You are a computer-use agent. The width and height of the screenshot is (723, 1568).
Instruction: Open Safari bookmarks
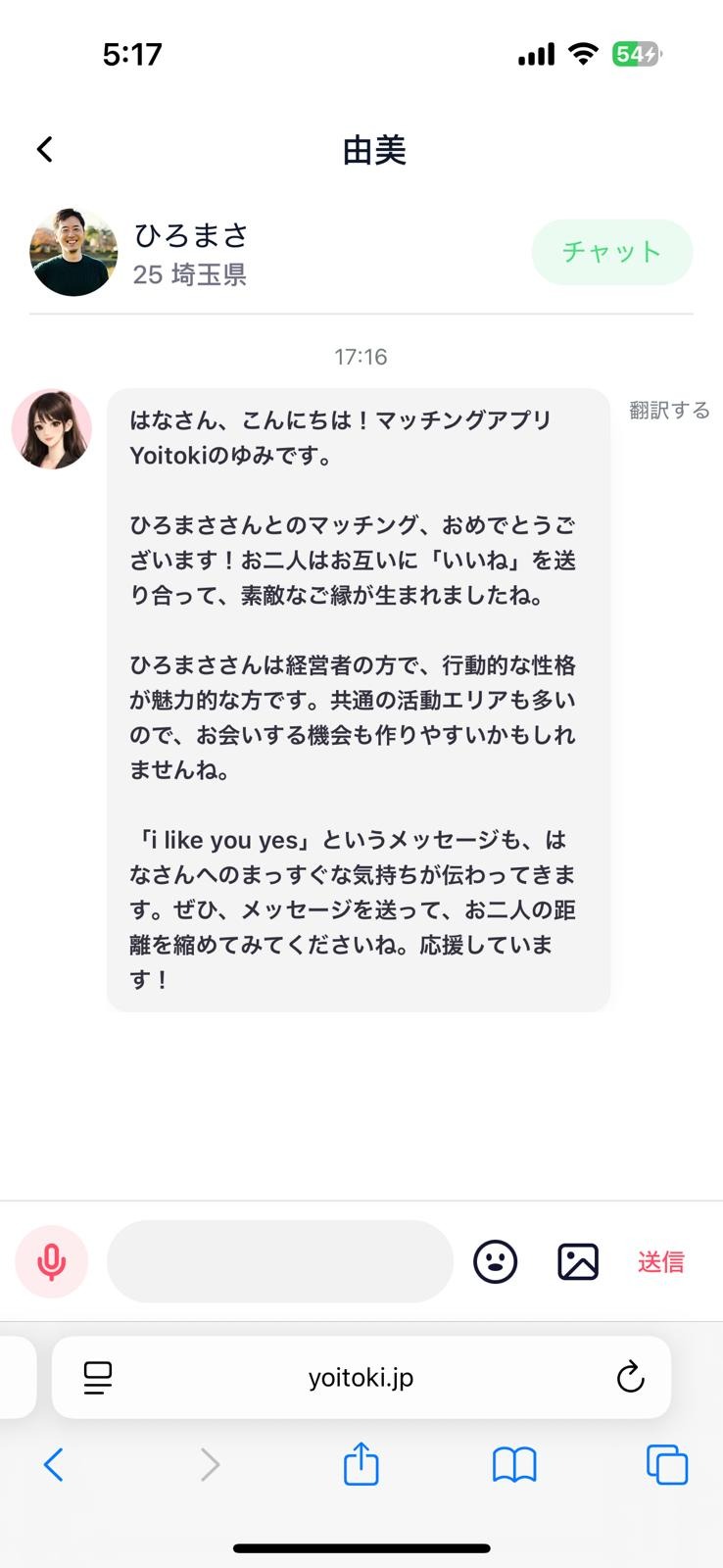[x=514, y=1465]
